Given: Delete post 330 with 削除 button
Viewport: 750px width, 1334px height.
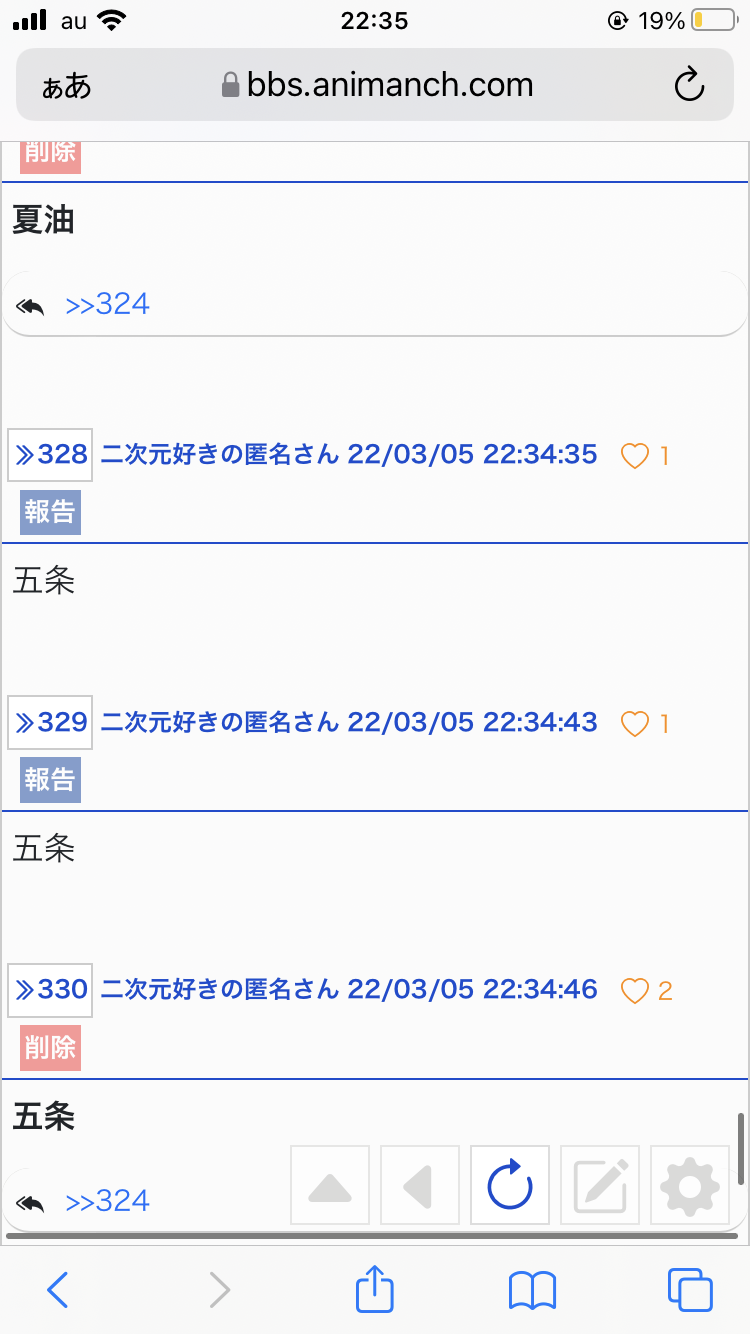Looking at the screenshot, I should 50,1047.
